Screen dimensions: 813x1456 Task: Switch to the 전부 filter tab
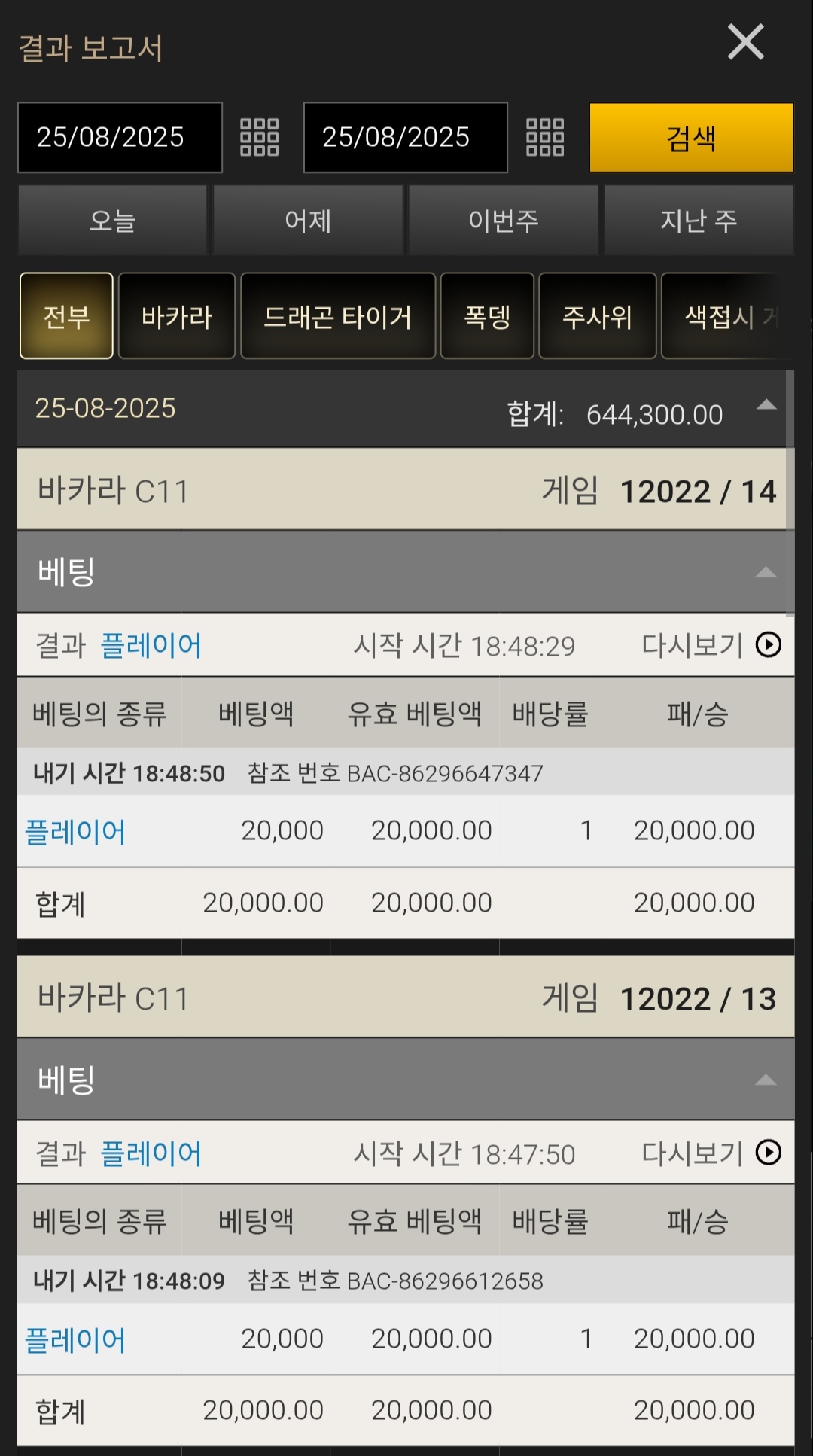66,316
